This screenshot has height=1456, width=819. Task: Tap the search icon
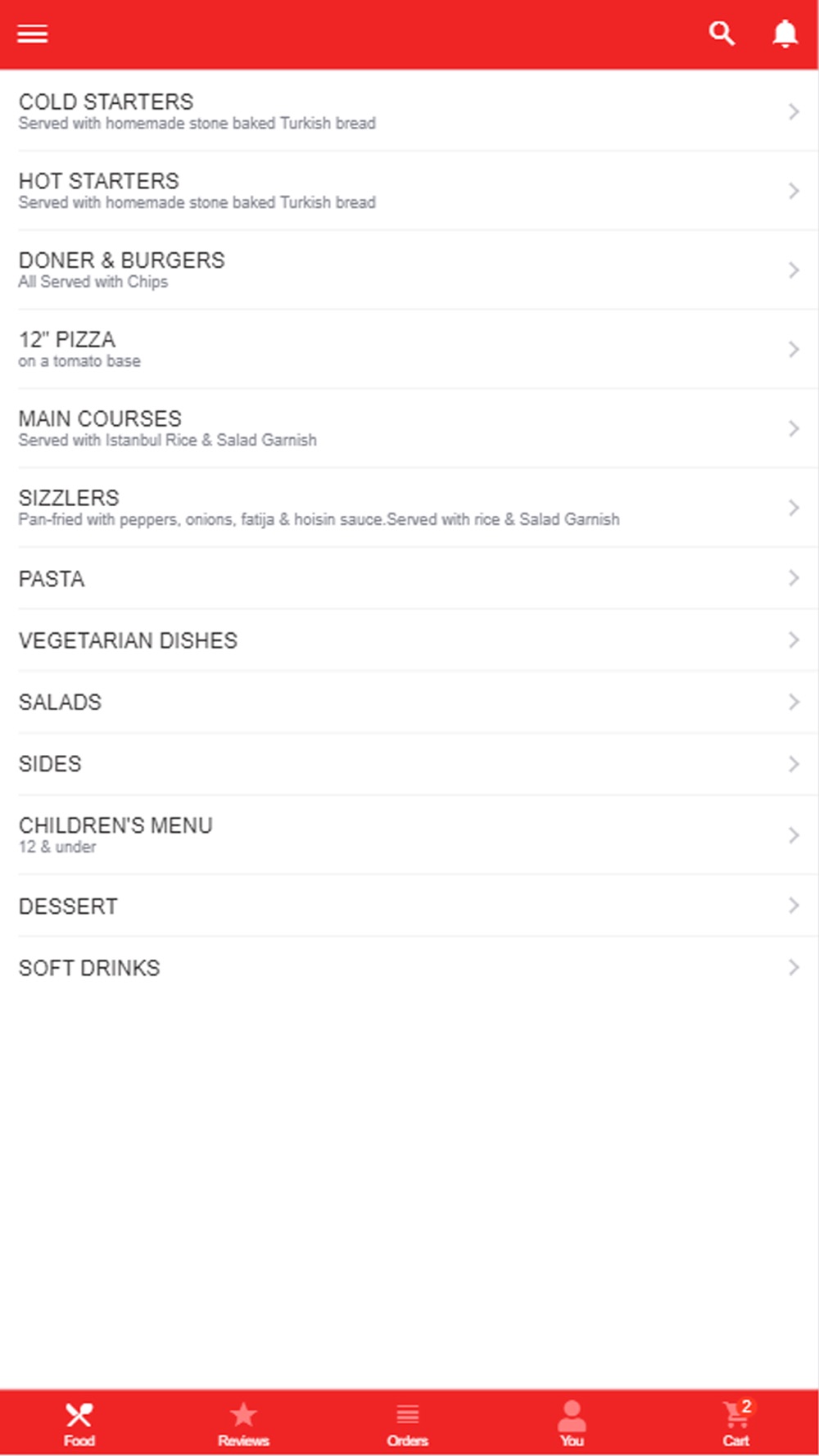click(x=722, y=34)
